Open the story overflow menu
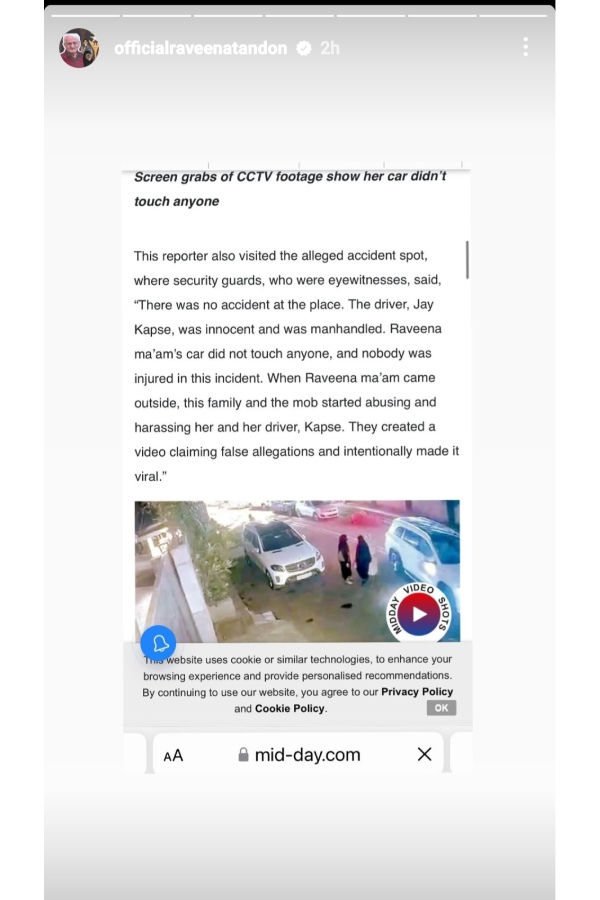Screen dimensions: 600x900 (525, 47)
